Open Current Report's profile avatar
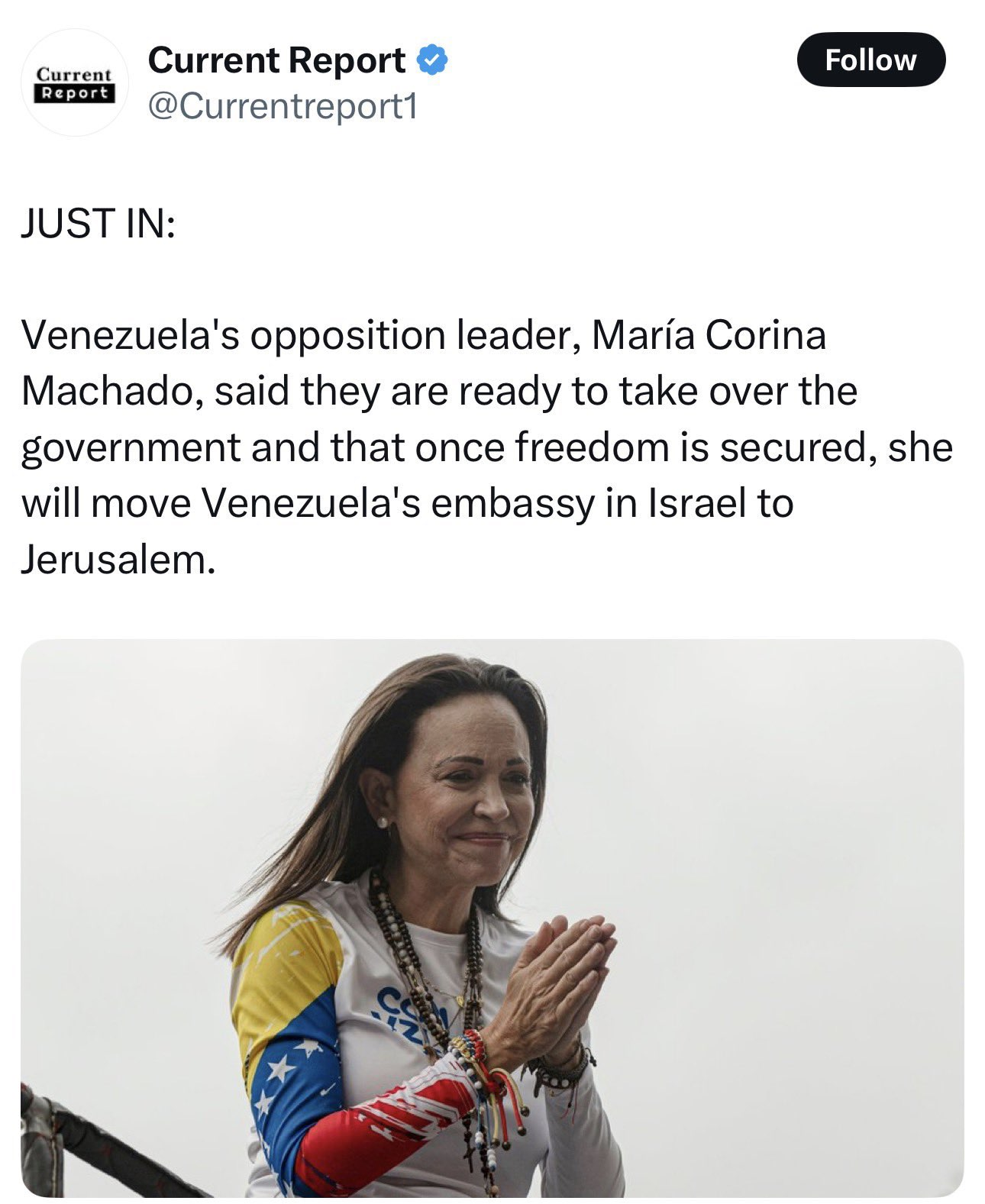This screenshot has height=1204, width=985. coord(75,83)
